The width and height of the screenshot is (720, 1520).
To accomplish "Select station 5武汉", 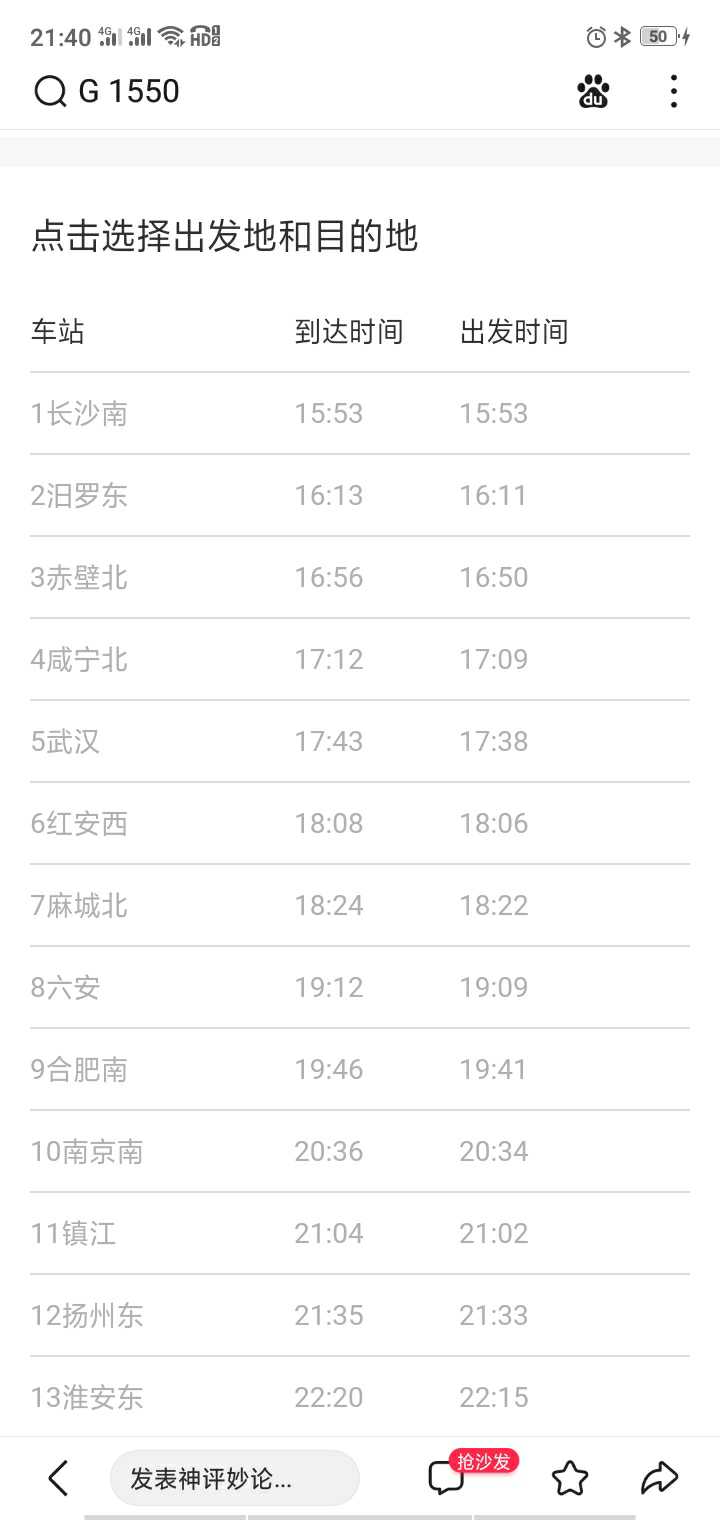I will (x=360, y=741).
